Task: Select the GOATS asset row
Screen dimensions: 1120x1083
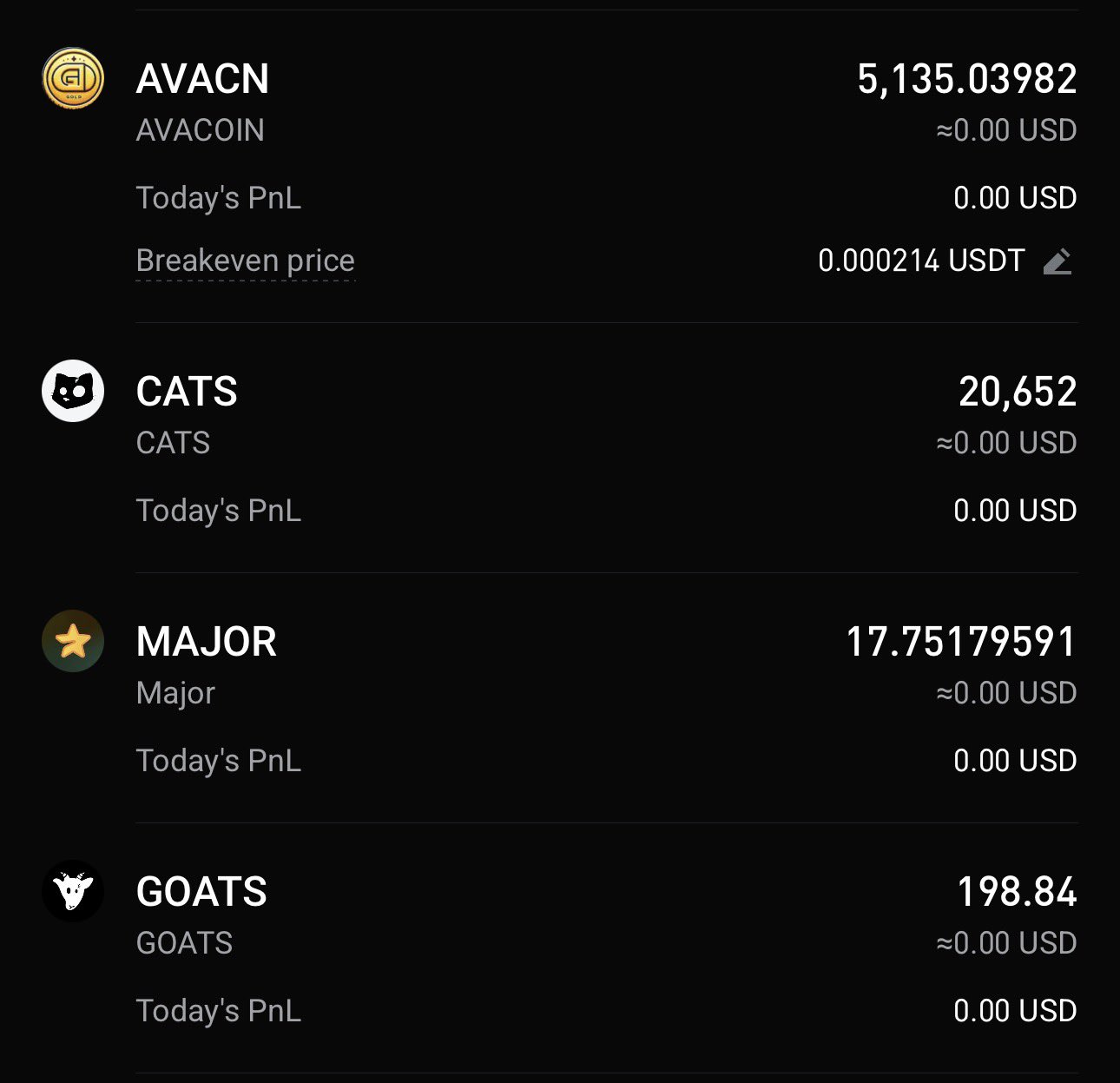Action: coord(201,893)
